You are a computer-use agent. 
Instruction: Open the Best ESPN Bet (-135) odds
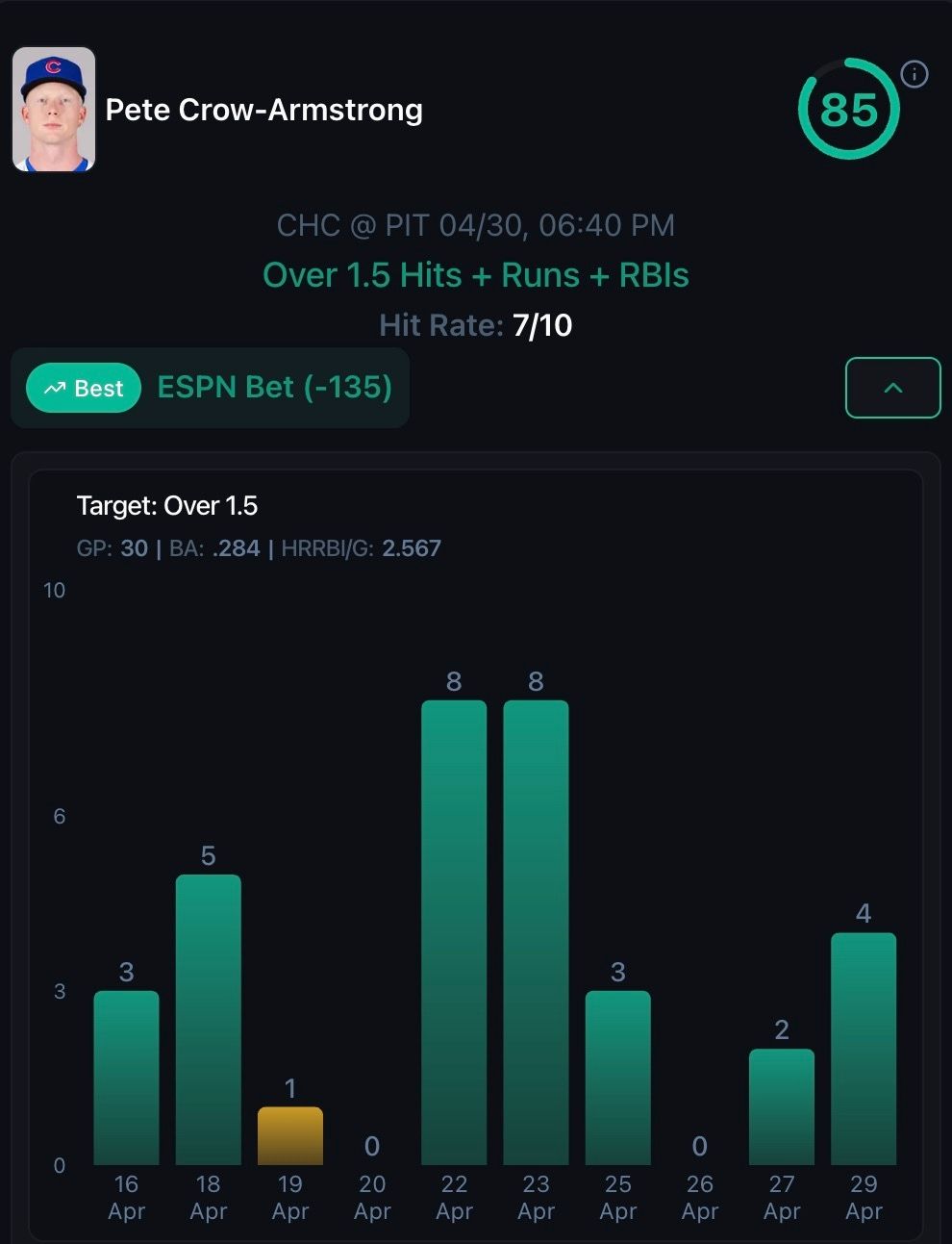(x=211, y=388)
